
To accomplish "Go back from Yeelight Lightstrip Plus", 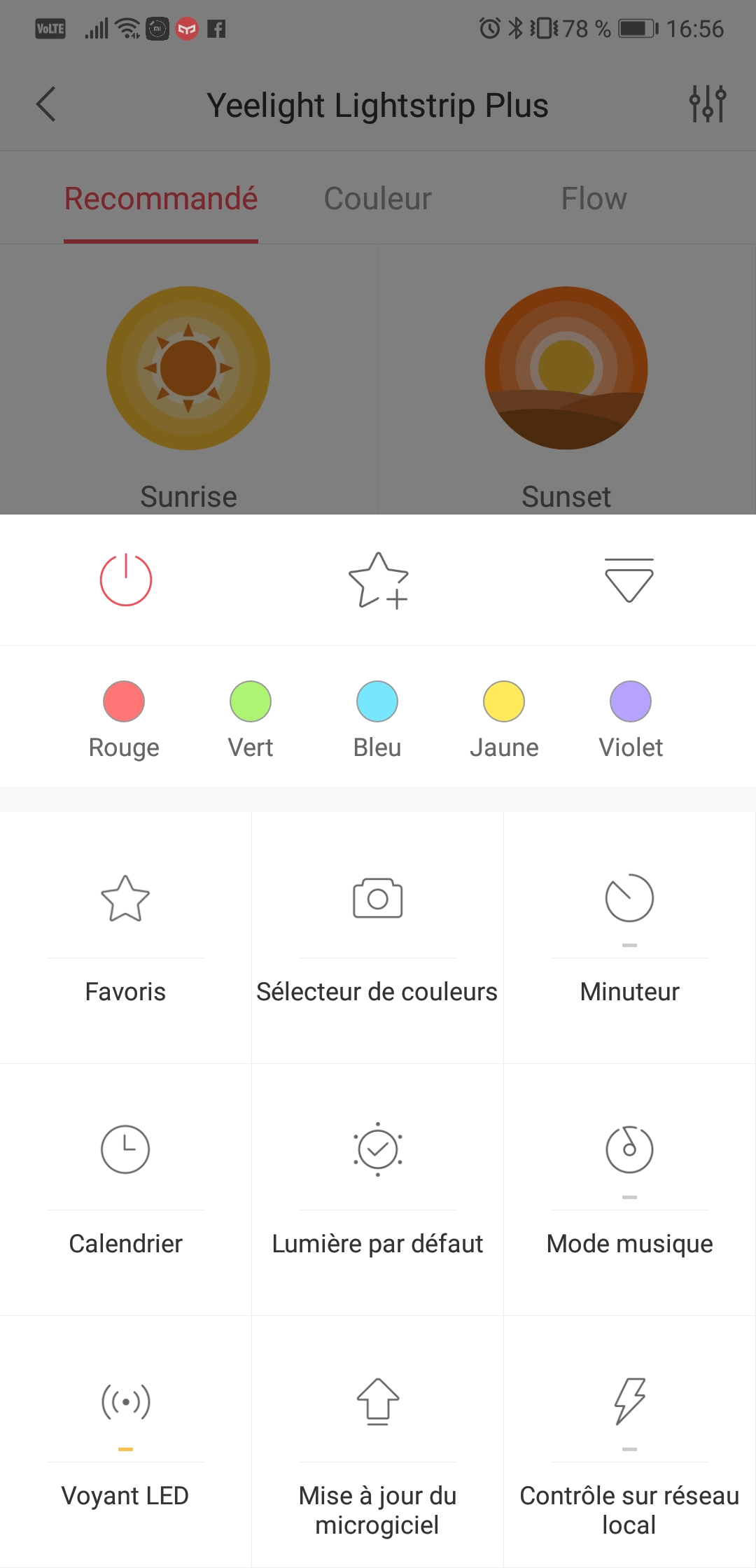I will (x=46, y=105).
